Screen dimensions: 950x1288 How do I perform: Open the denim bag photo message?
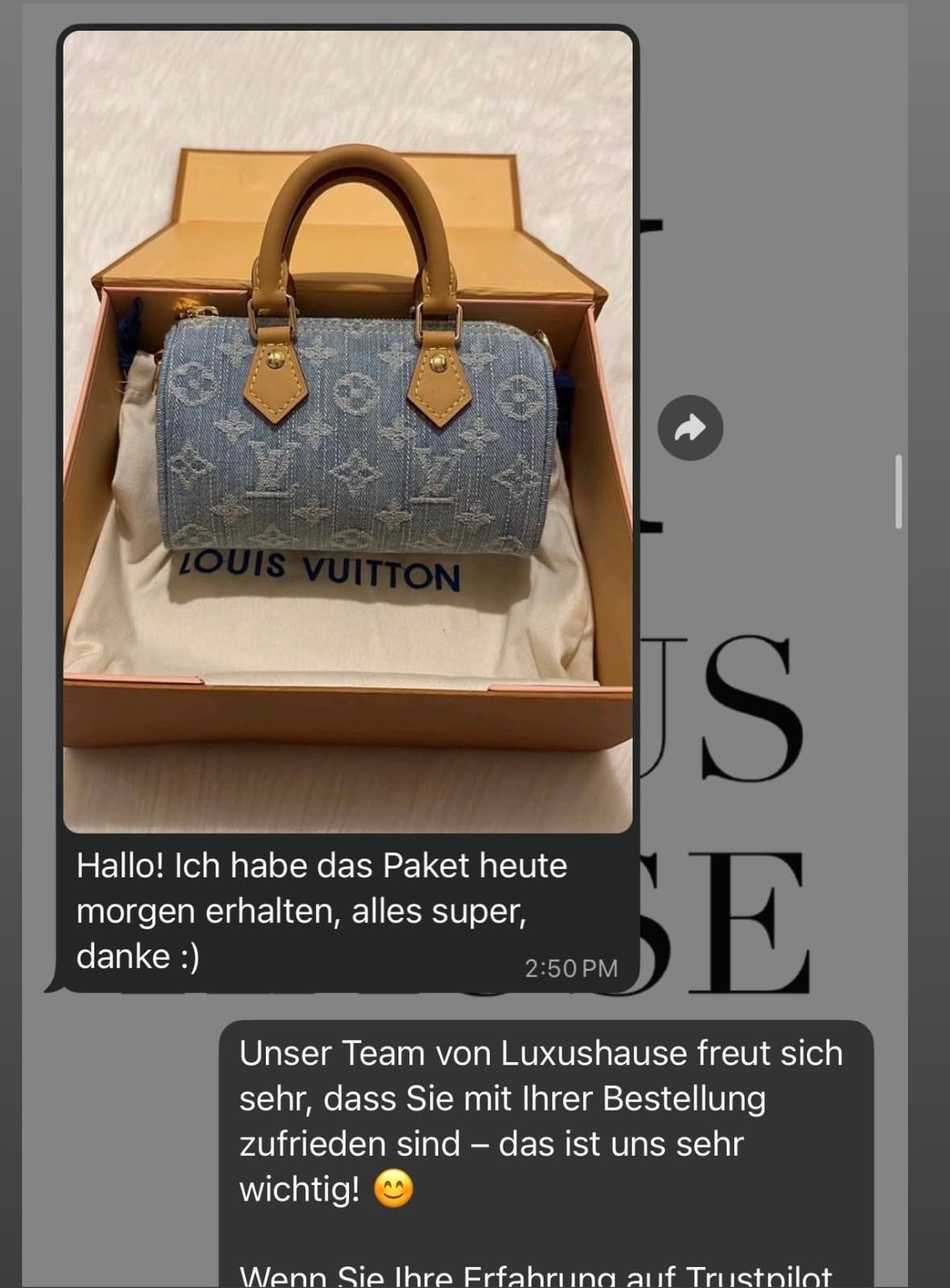347,431
